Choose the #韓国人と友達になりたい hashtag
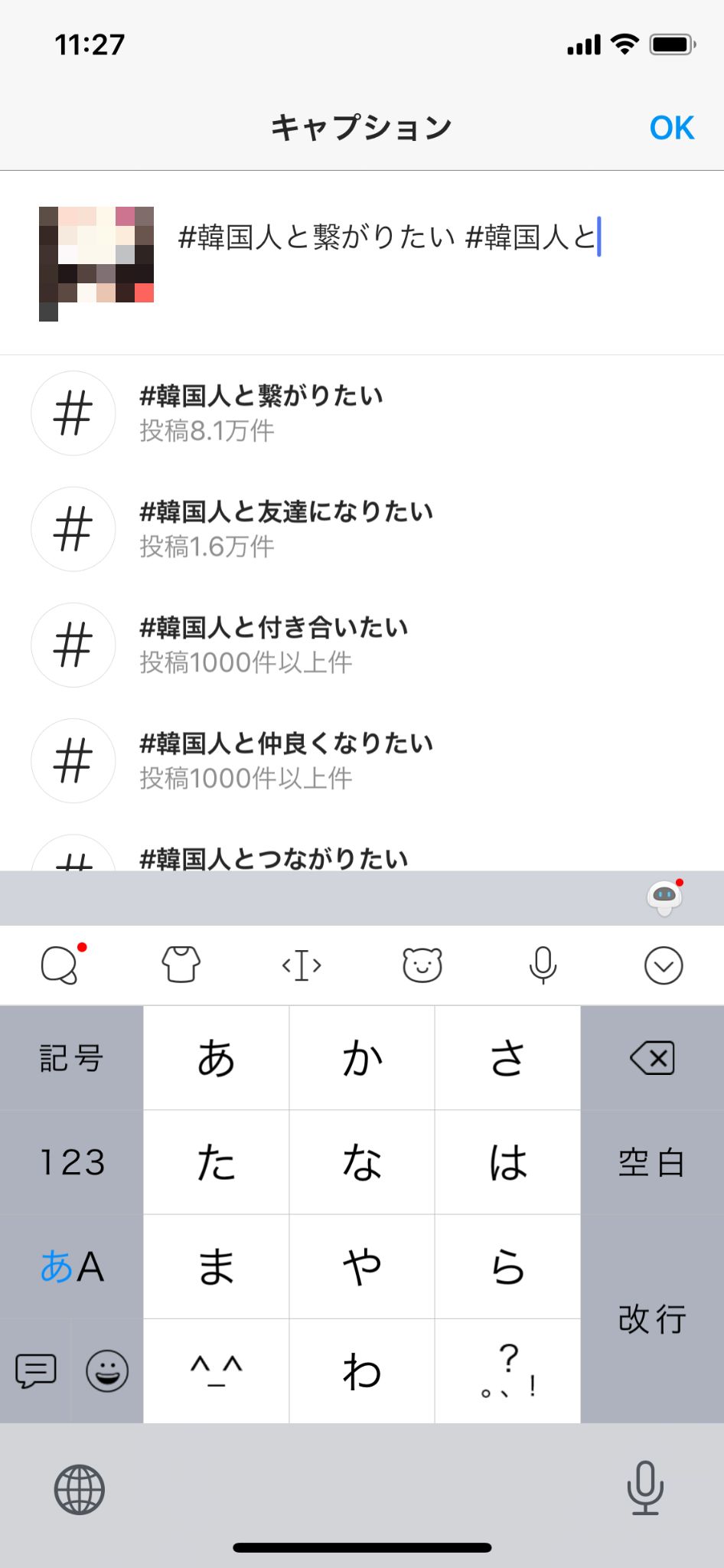Screen dimensions: 724x1568 pyautogui.click(x=286, y=528)
